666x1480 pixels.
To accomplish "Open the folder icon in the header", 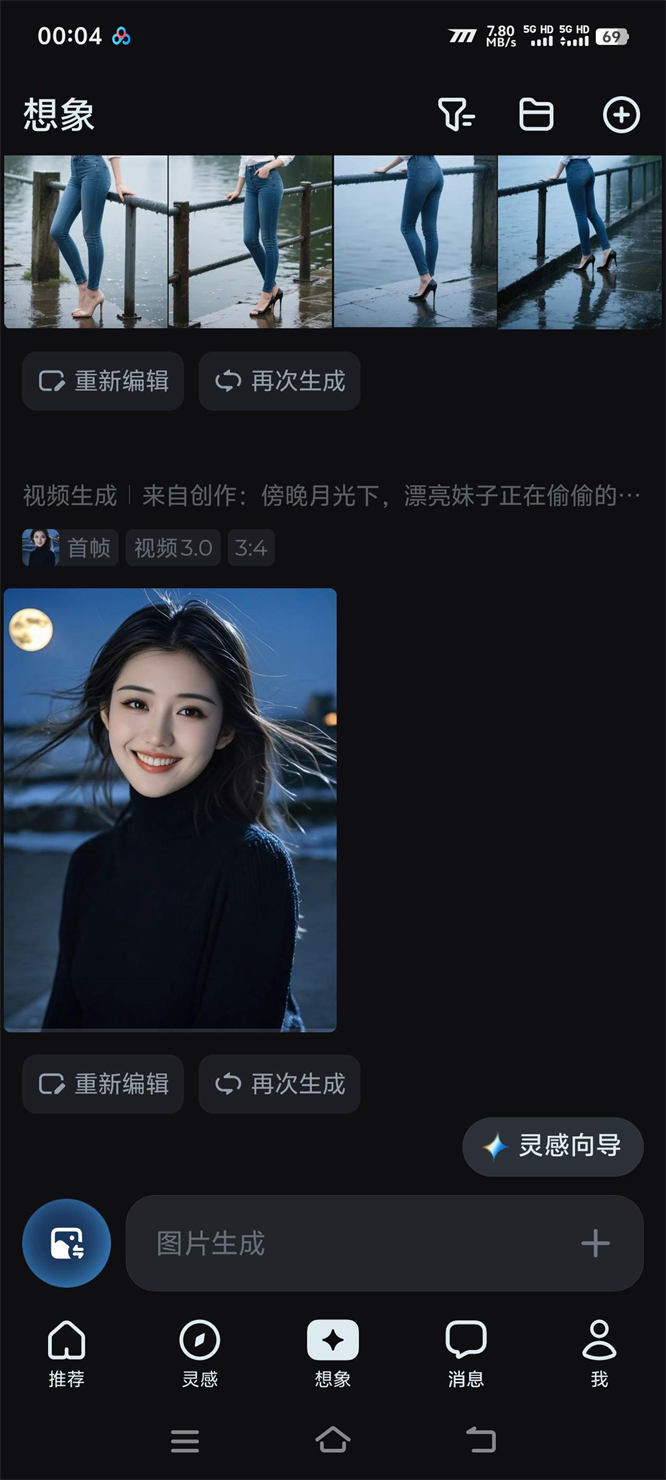I will pos(536,116).
